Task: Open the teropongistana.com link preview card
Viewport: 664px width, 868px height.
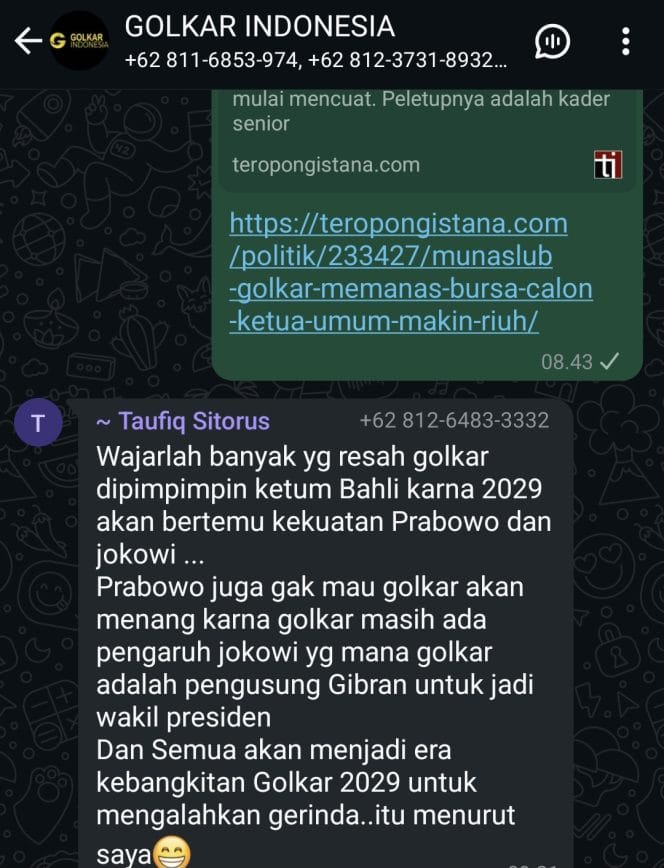Action: (x=426, y=135)
